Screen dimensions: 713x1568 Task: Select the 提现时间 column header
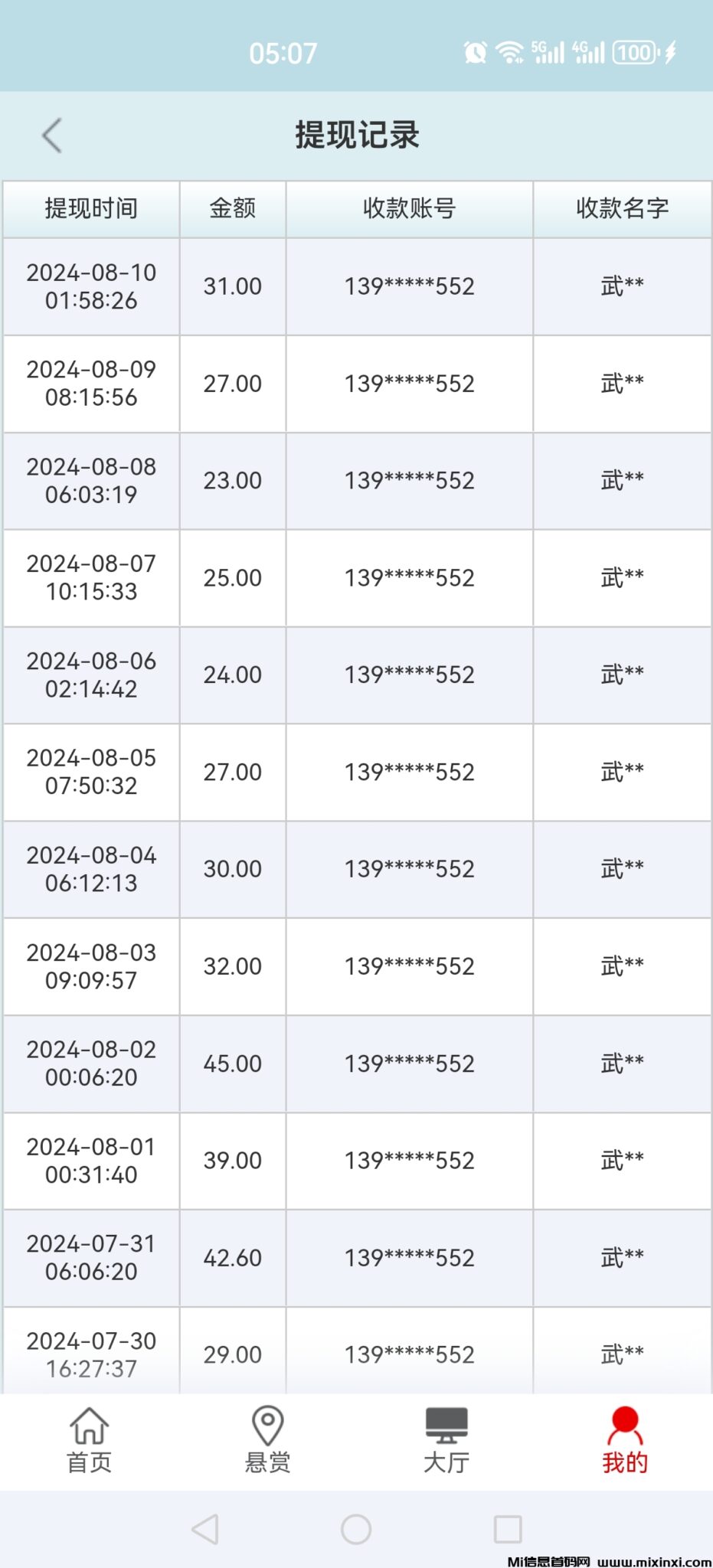pos(91,208)
